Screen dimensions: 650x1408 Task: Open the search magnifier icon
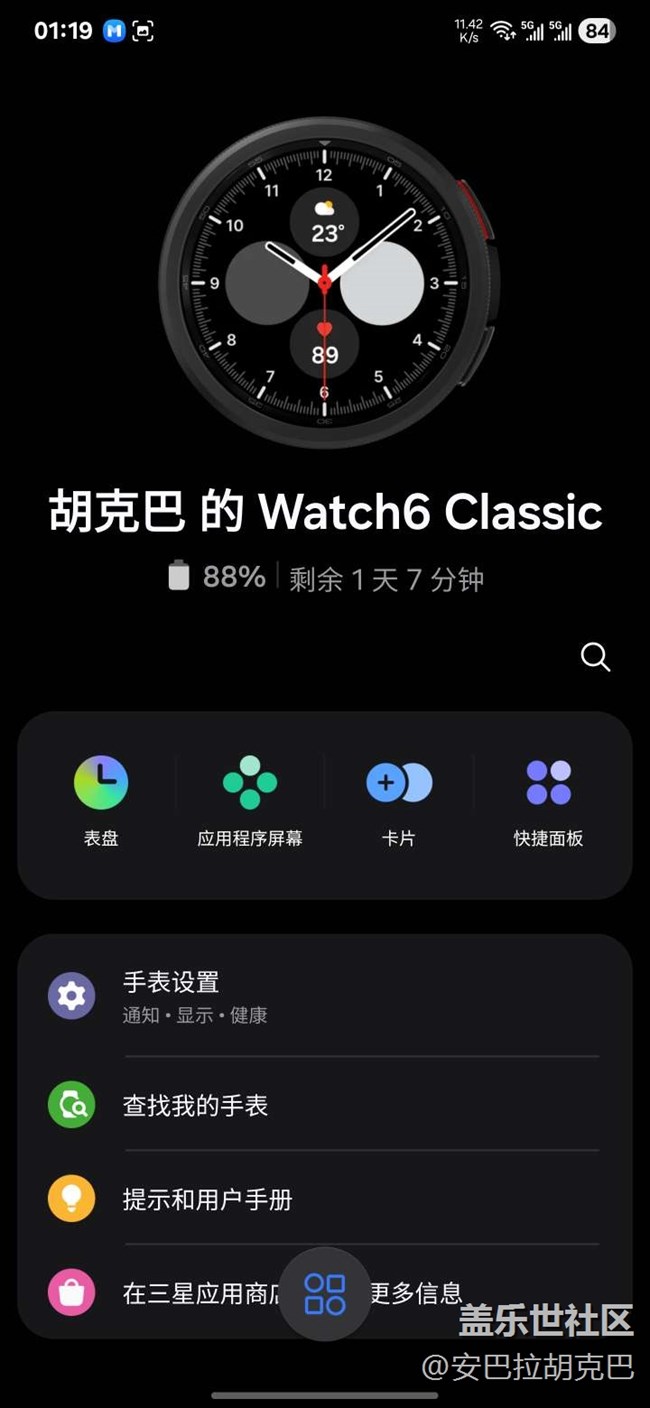point(595,657)
